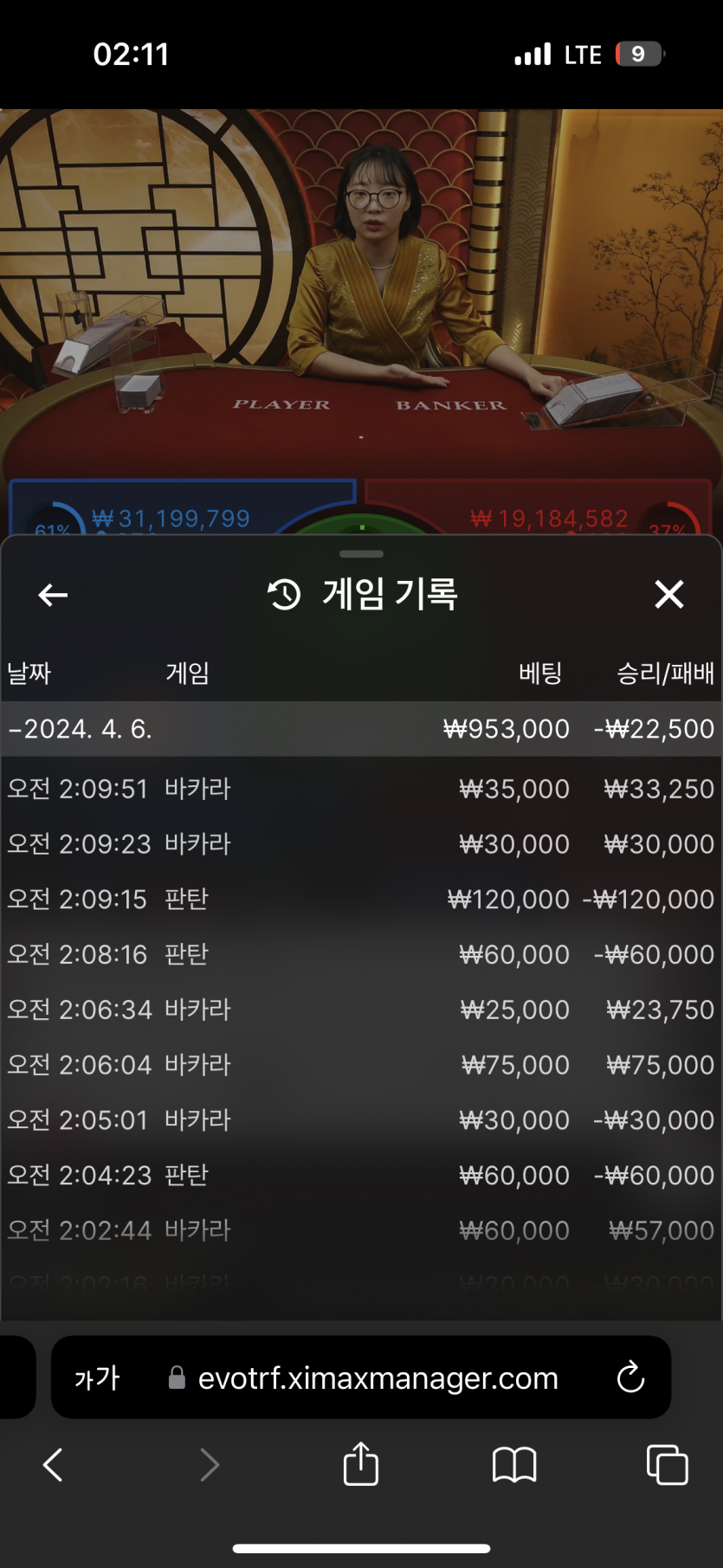Open Safari bookmarks

tap(514, 1465)
